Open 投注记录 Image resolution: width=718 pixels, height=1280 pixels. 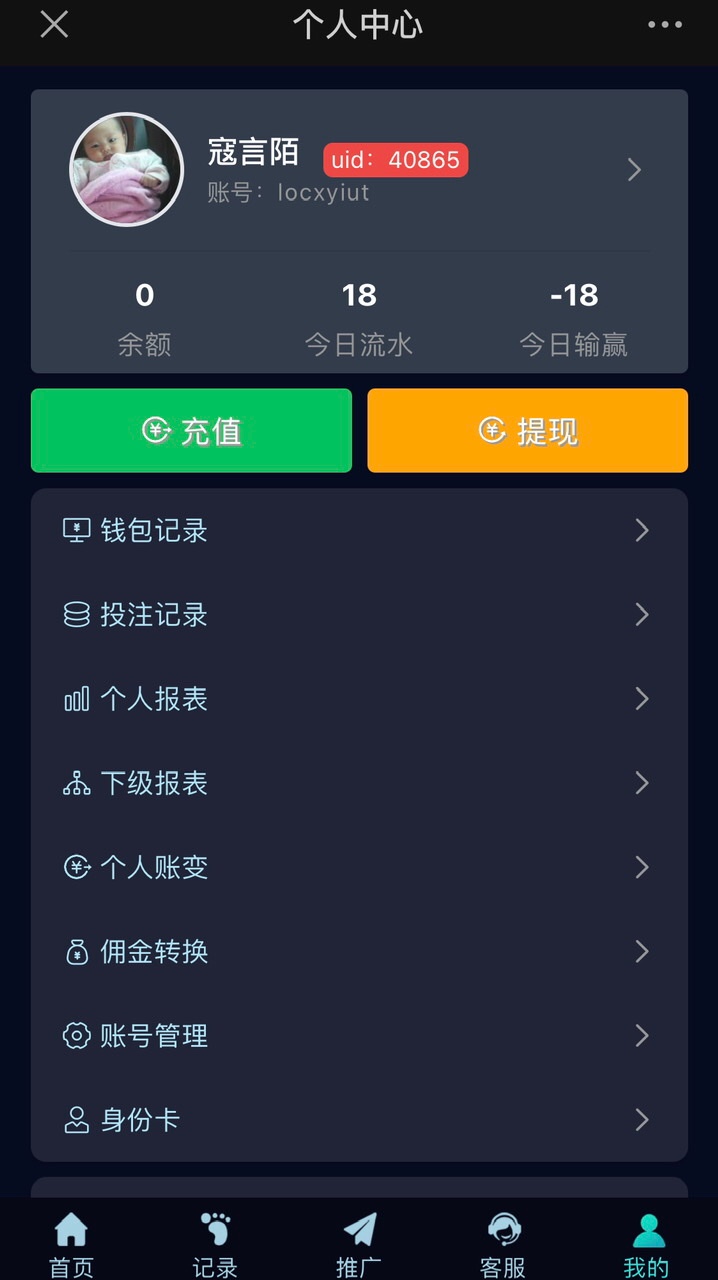click(x=359, y=614)
